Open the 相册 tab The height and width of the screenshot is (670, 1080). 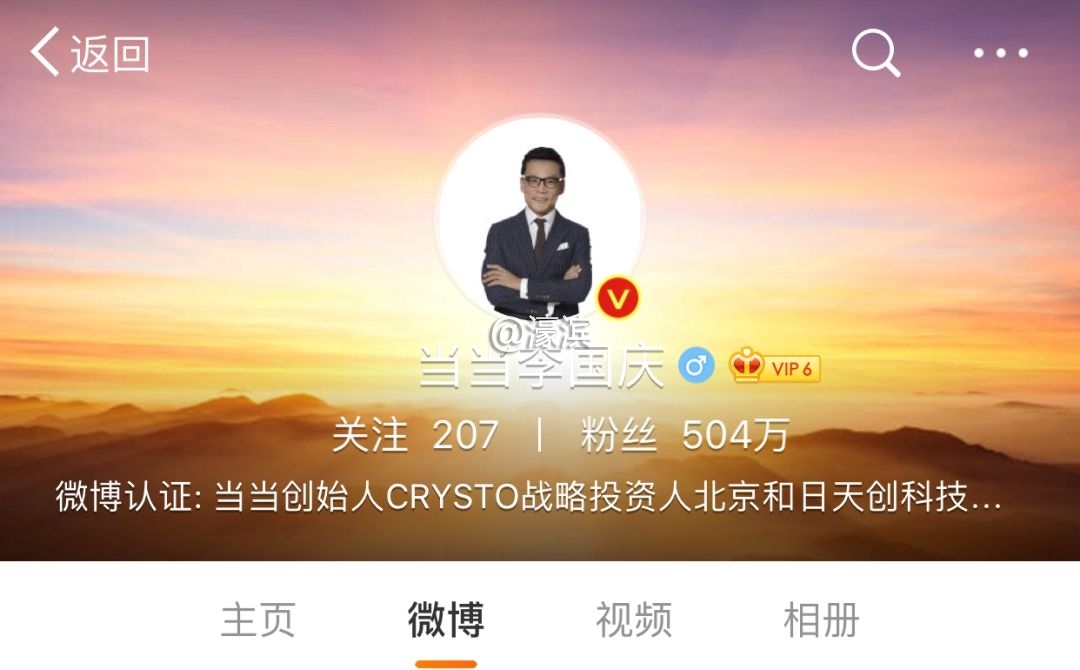[821, 620]
